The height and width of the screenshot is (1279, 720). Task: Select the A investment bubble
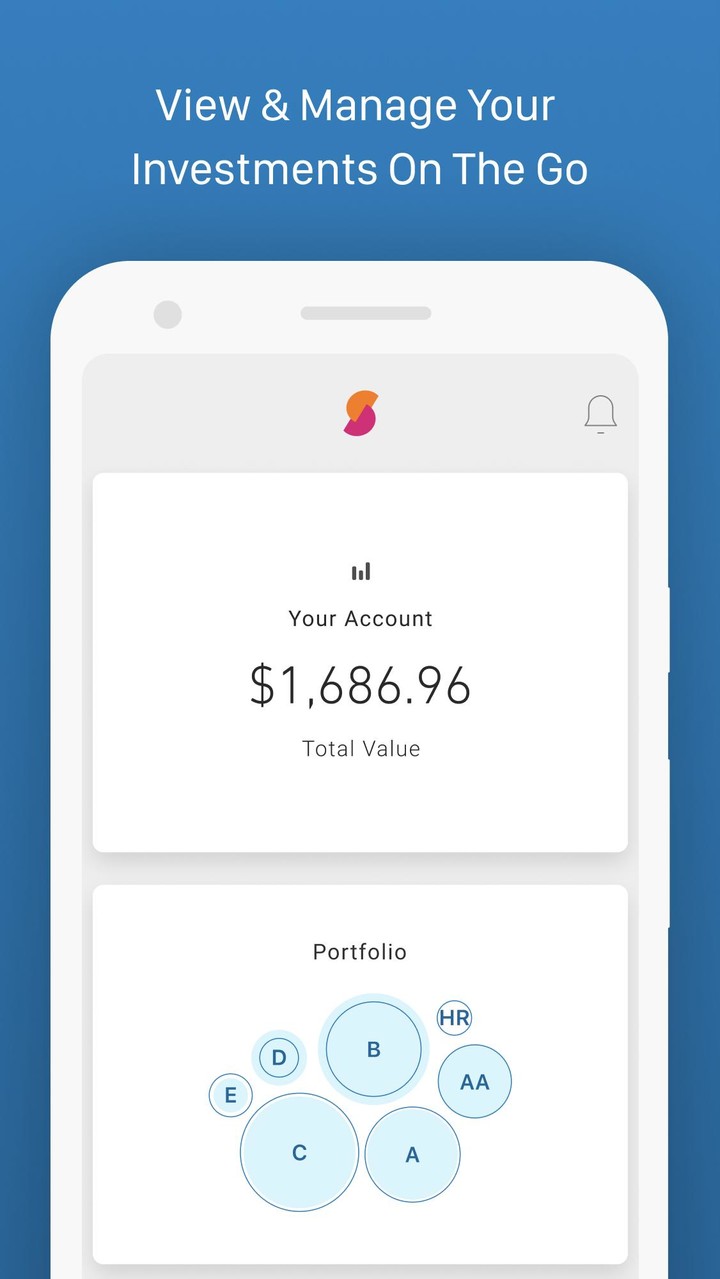412,1154
